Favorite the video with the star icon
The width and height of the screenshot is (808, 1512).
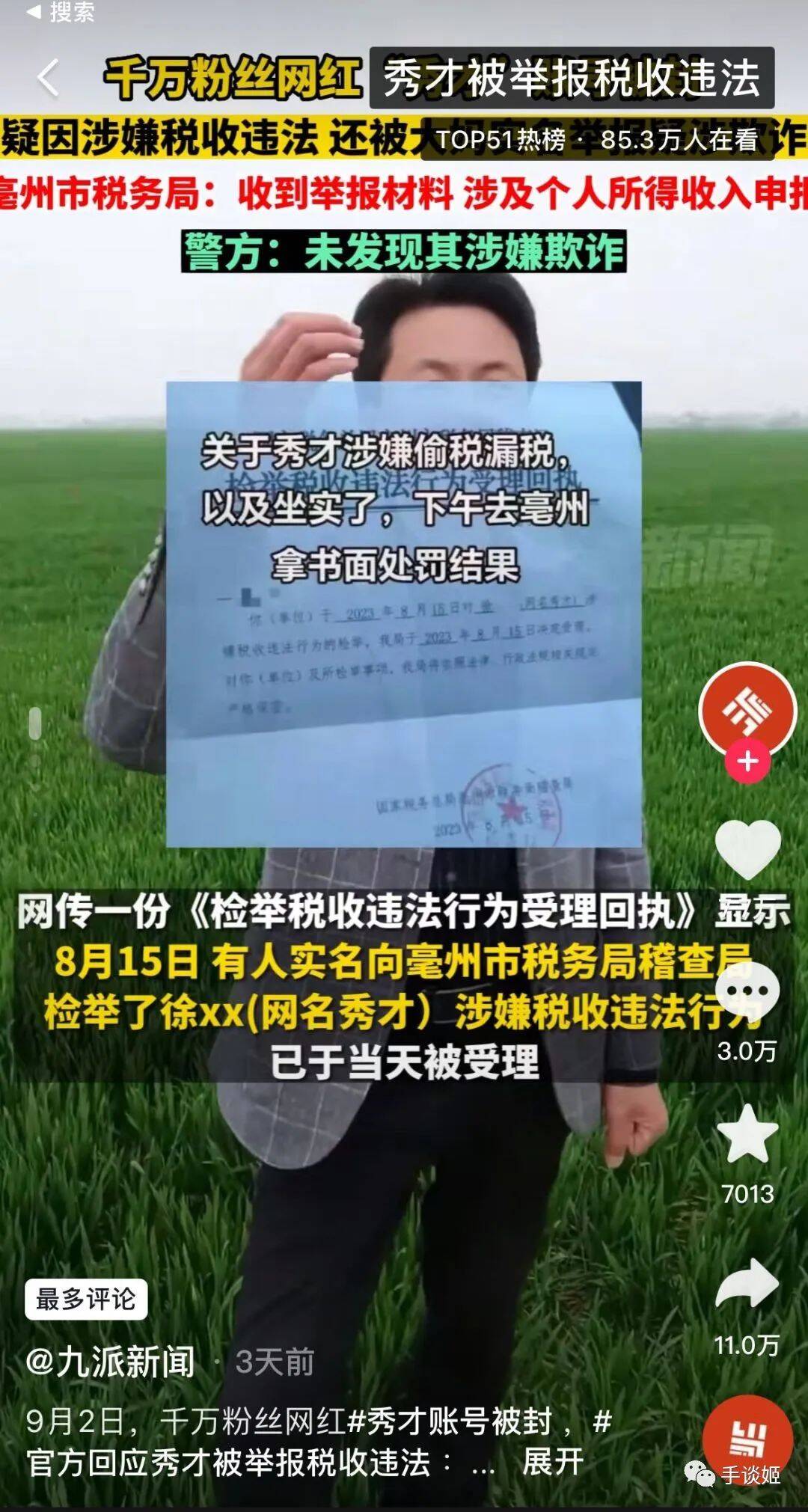(747, 1134)
